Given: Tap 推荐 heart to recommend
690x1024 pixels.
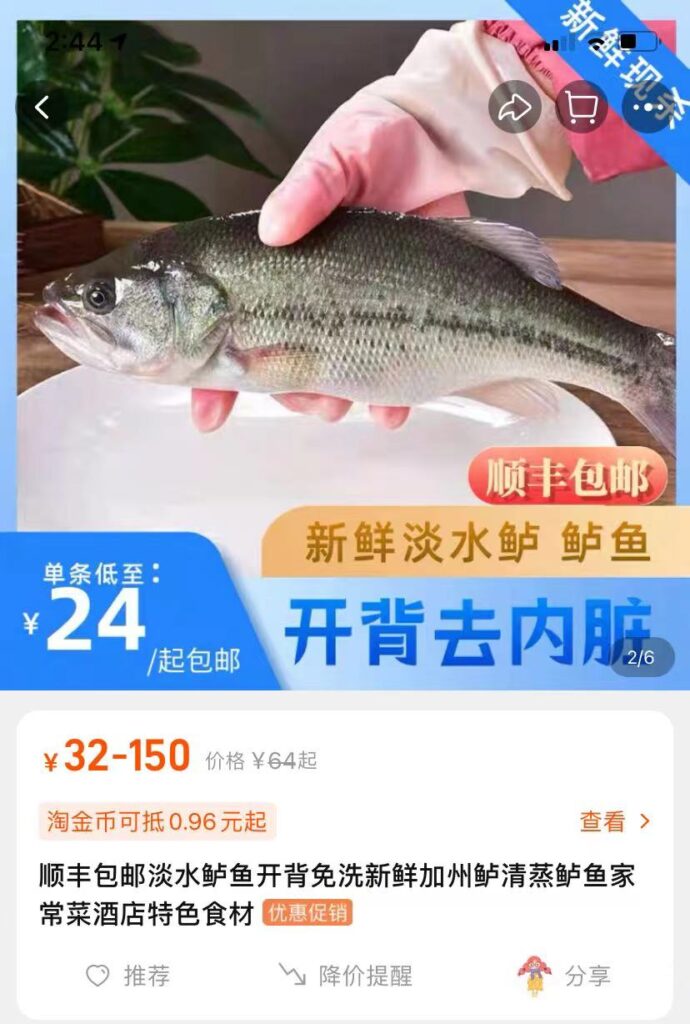Looking at the screenshot, I should coord(127,976).
